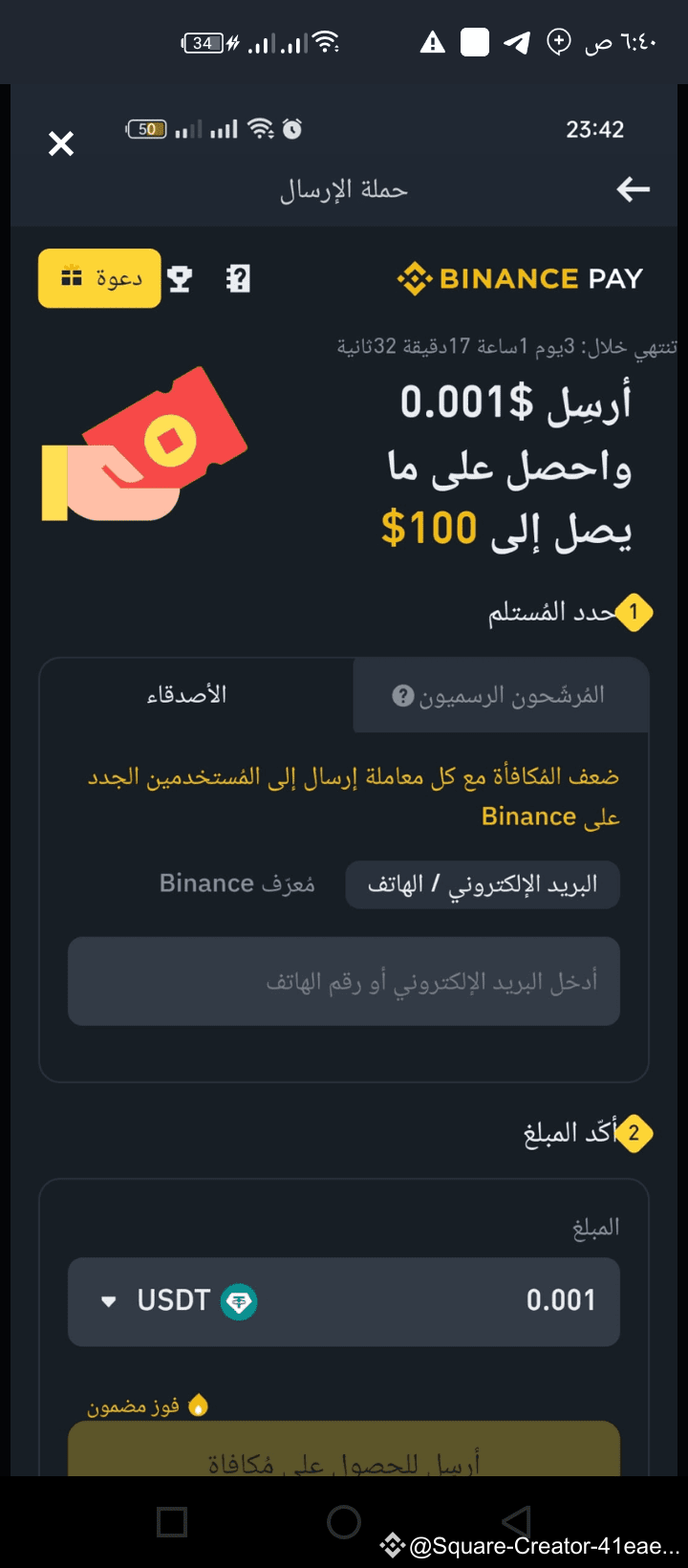
Task: Click the 0.001 amount value field
Action: click(563, 1300)
